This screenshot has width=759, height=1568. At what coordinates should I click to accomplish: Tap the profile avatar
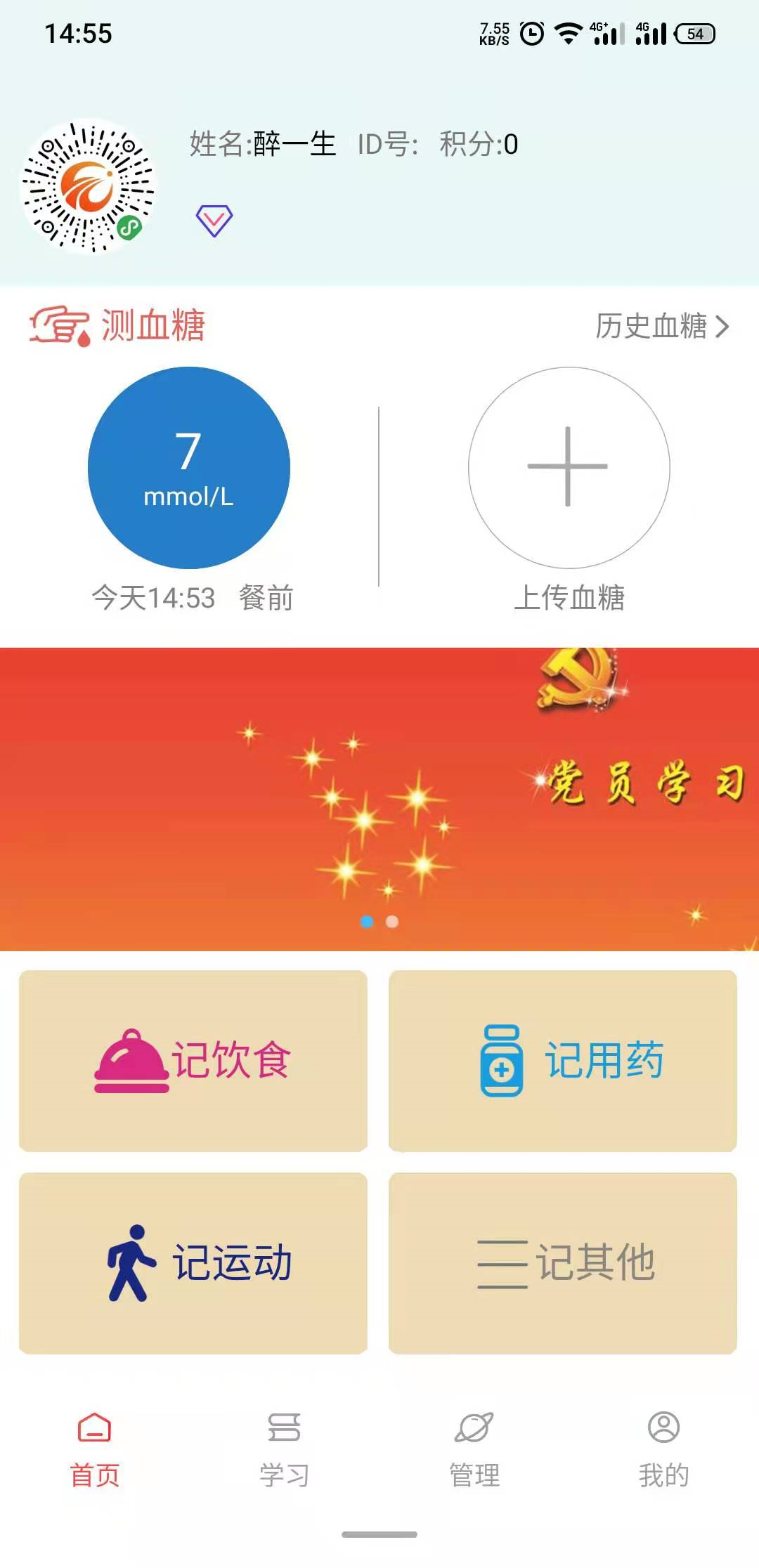point(88,186)
